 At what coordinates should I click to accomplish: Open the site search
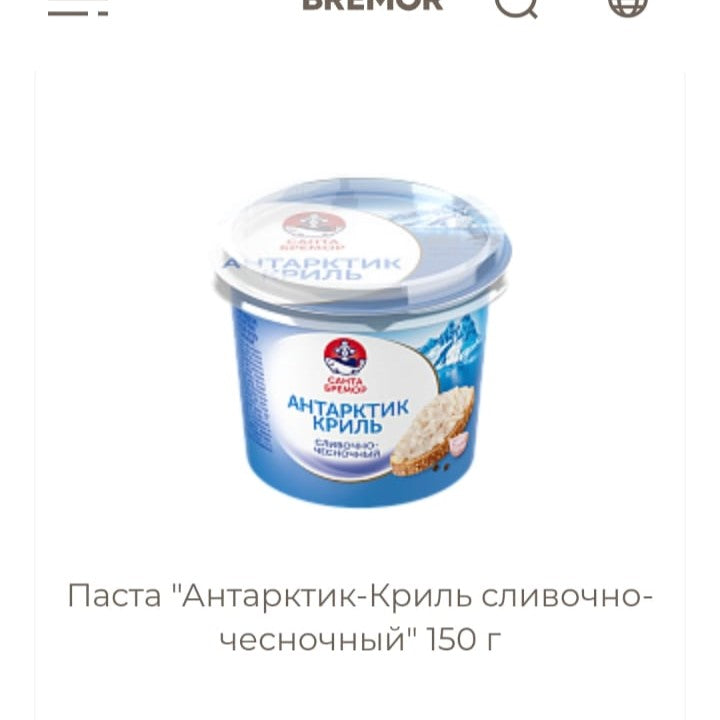coord(517,5)
